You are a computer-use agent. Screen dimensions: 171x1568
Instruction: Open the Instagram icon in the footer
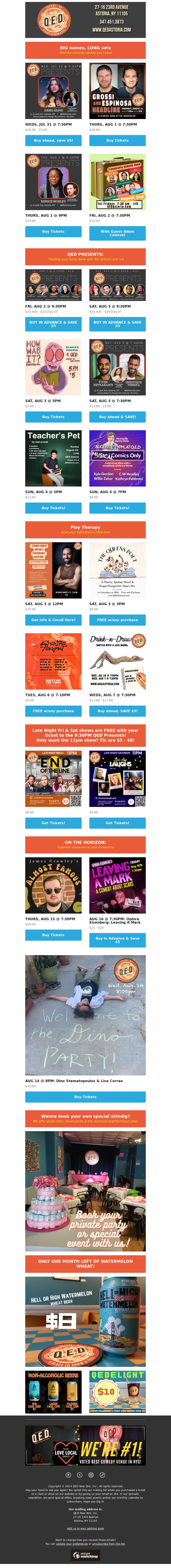click(x=91, y=1475)
